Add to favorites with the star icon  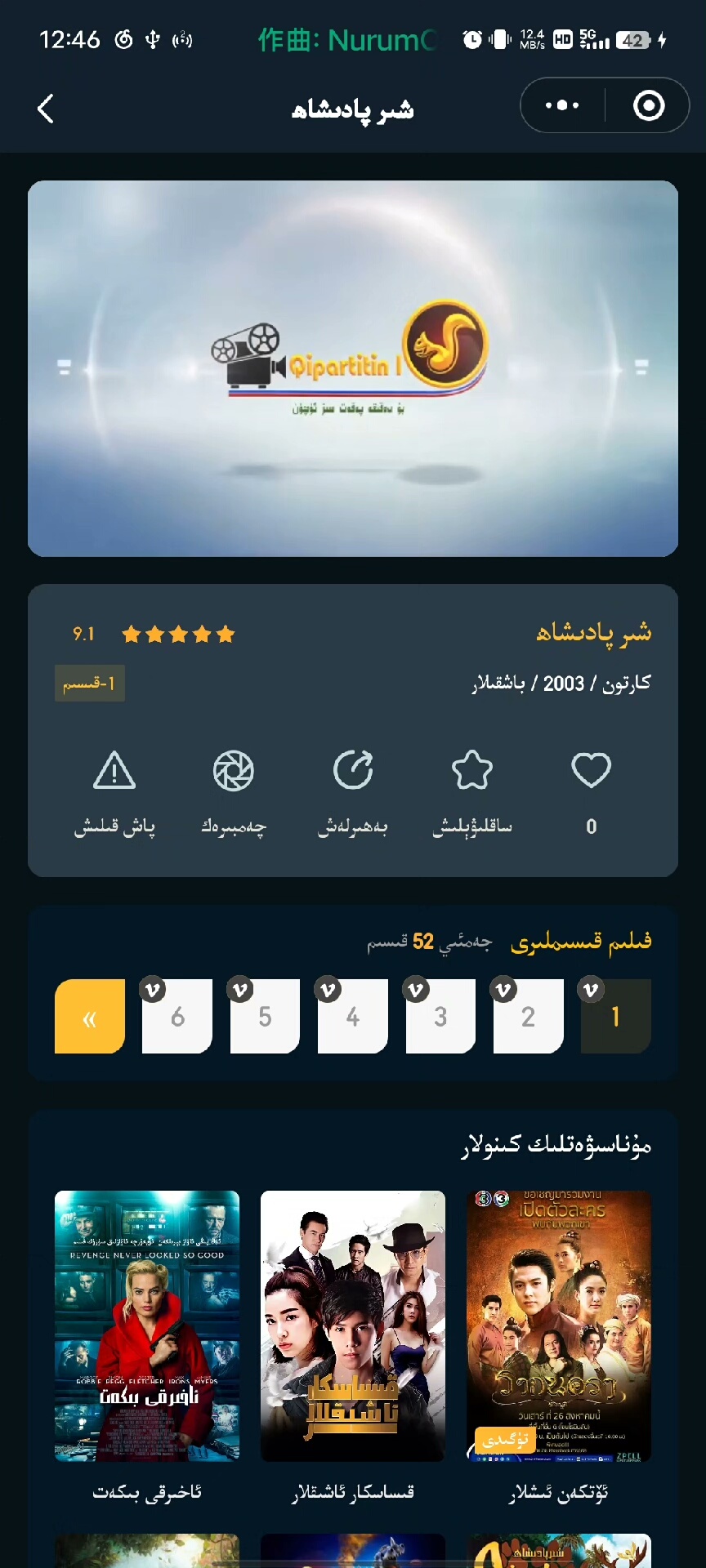(472, 771)
